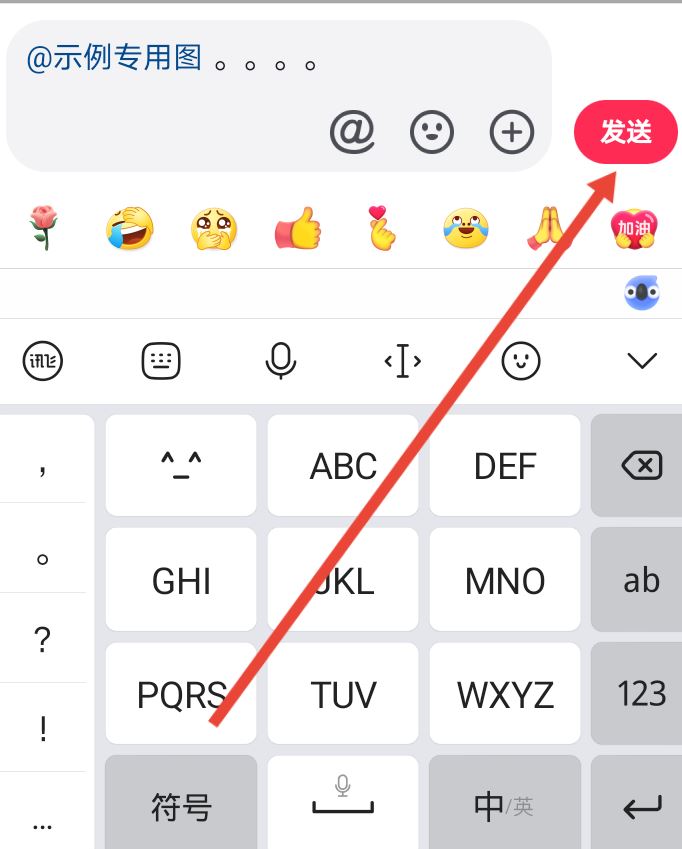Insert the 加油 heart emoji
The image size is (682, 849).
634,229
